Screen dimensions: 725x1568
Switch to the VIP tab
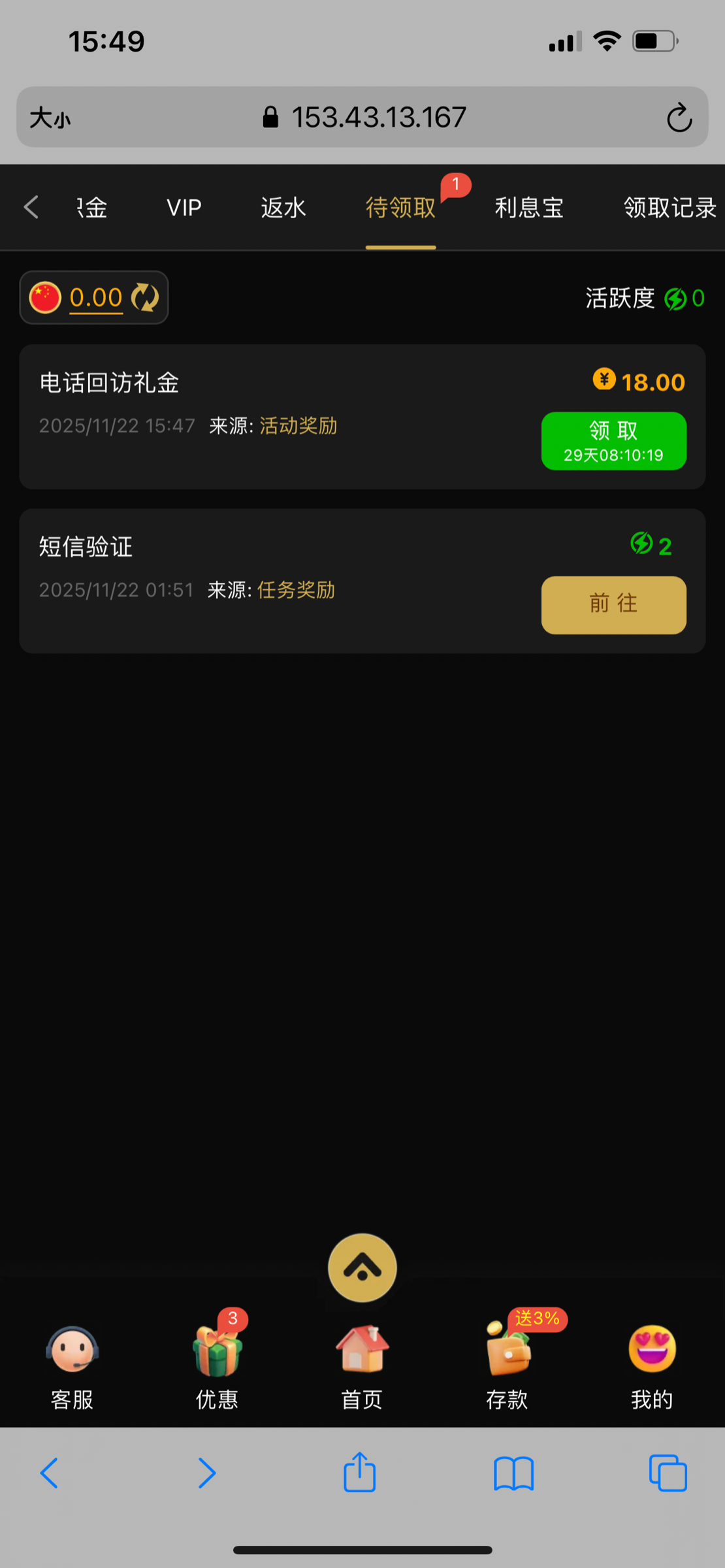point(184,208)
